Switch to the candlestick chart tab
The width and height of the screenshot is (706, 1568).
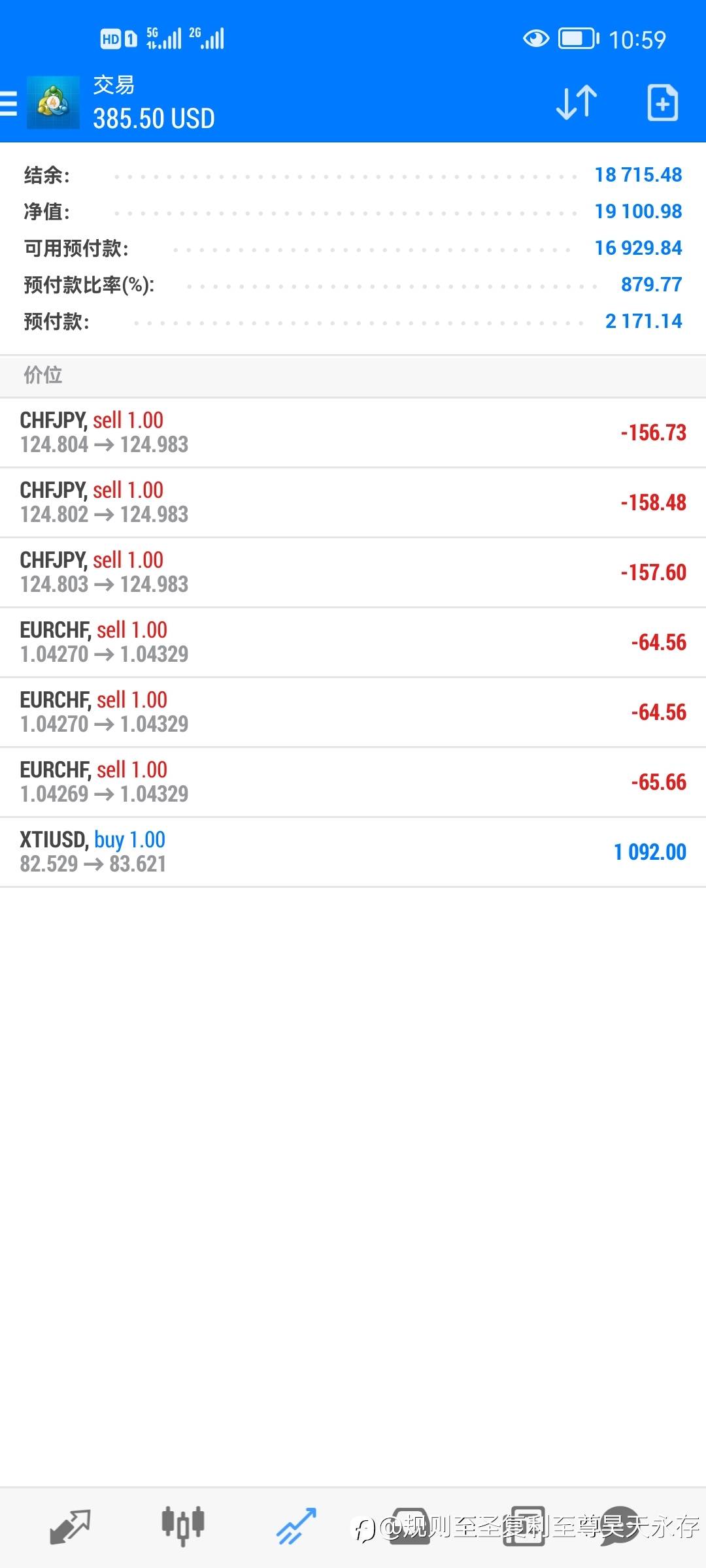click(183, 1526)
